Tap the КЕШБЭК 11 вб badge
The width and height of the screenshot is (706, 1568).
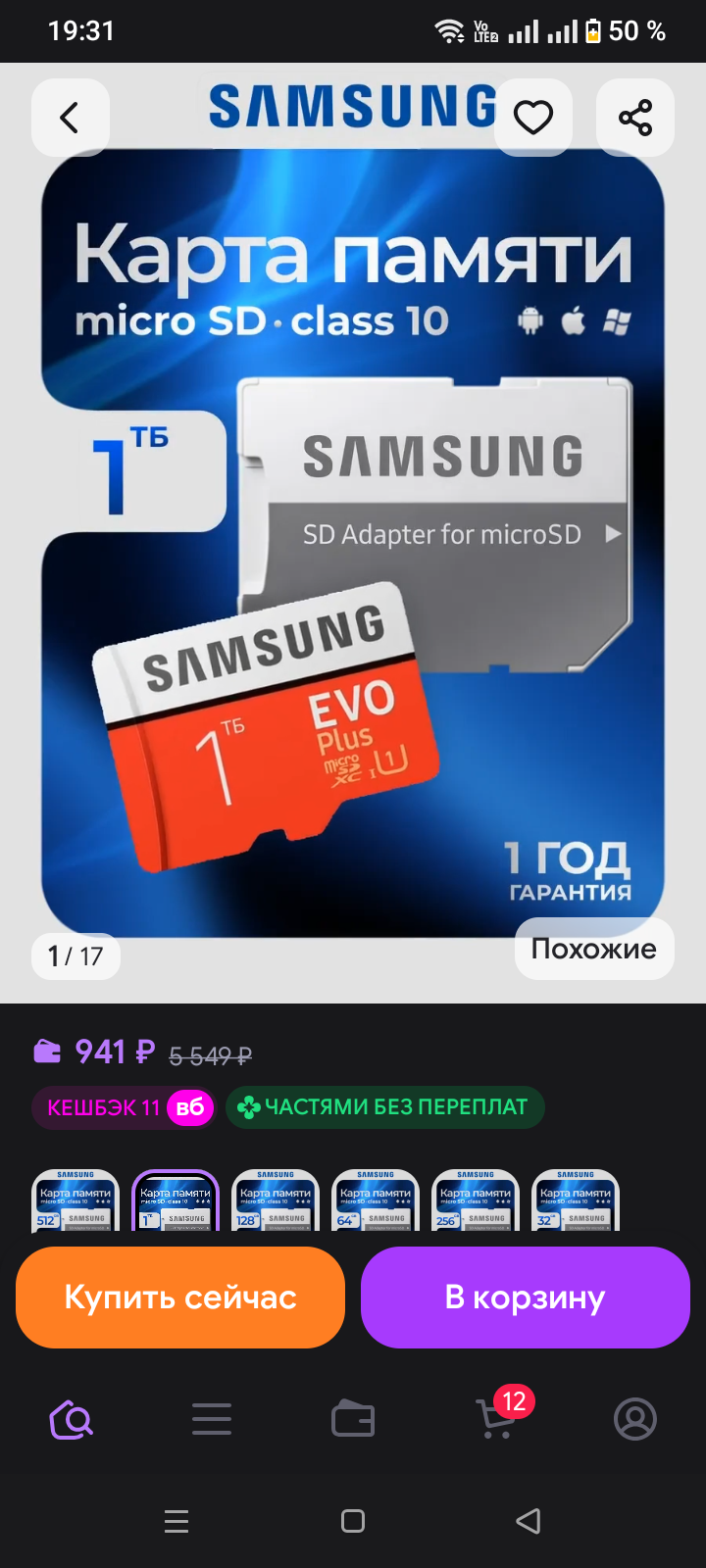124,1107
